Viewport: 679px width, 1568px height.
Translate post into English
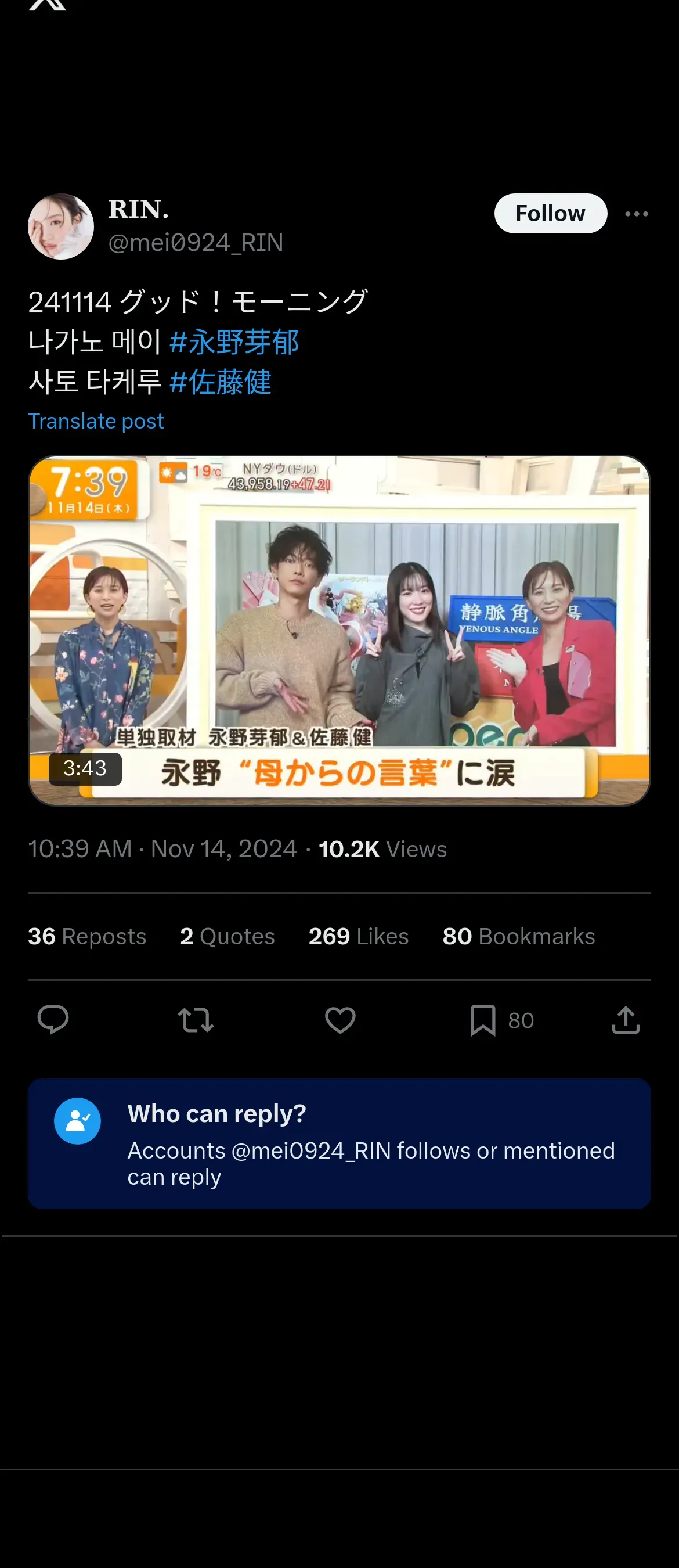point(96,421)
